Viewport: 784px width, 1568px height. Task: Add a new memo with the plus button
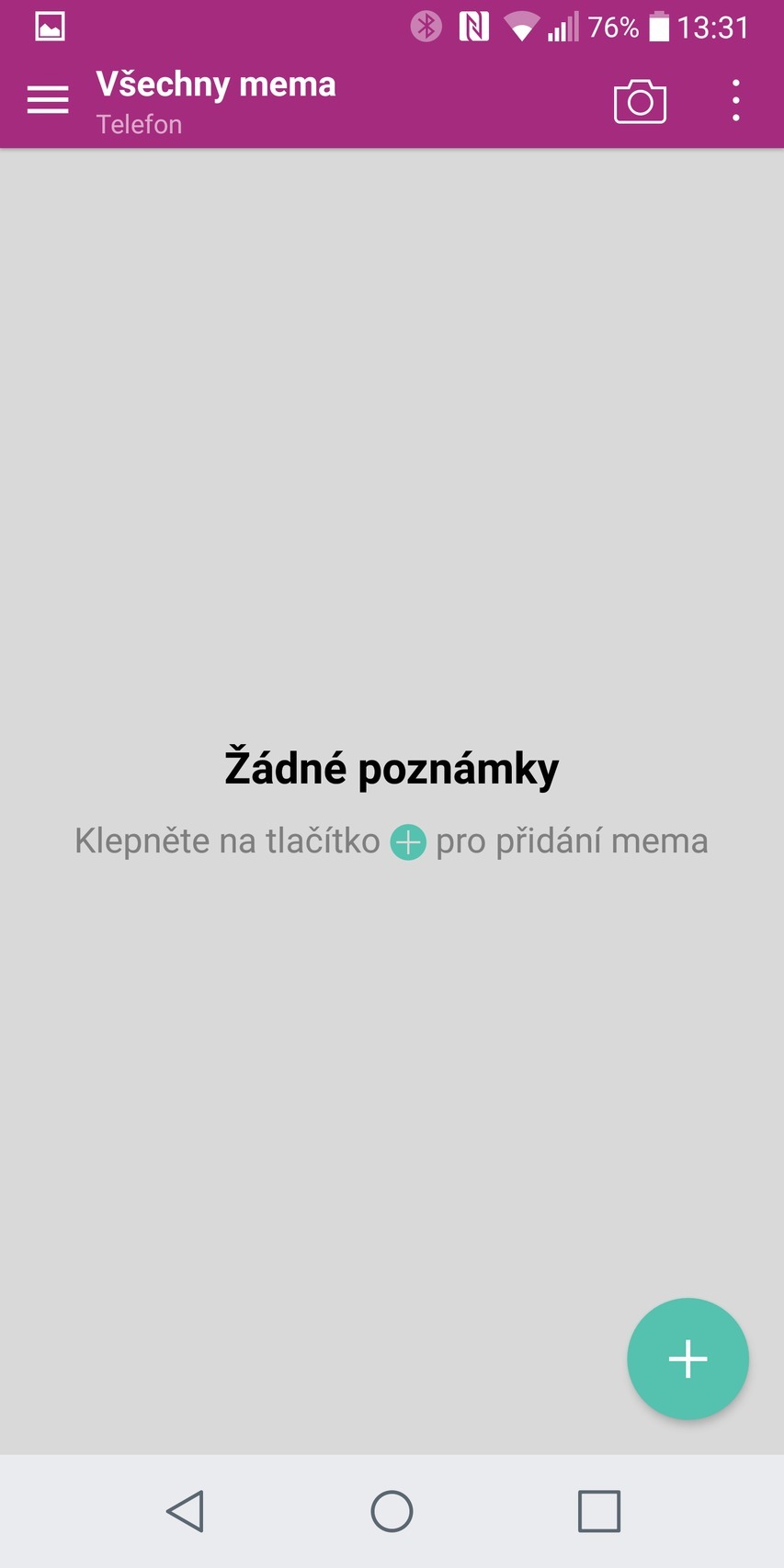(x=687, y=1359)
